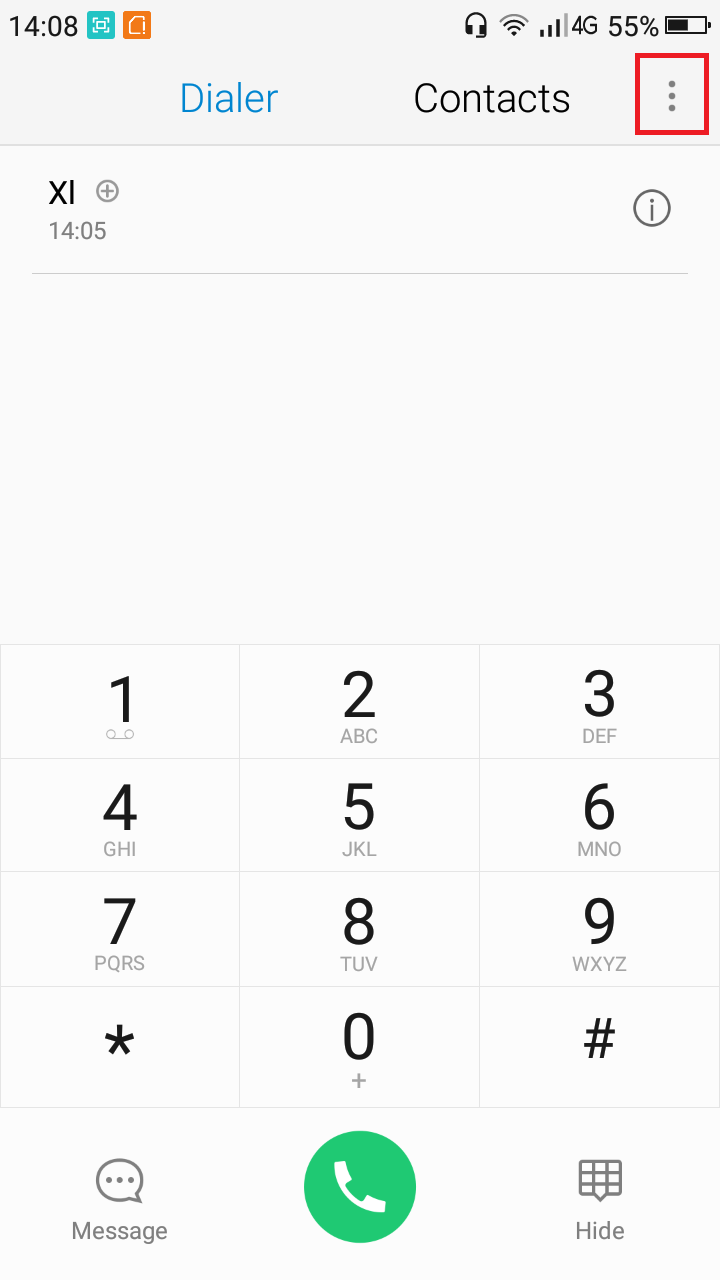Switch to the Contacts tab
Screen dimensions: 720x1280
[x=491, y=98]
